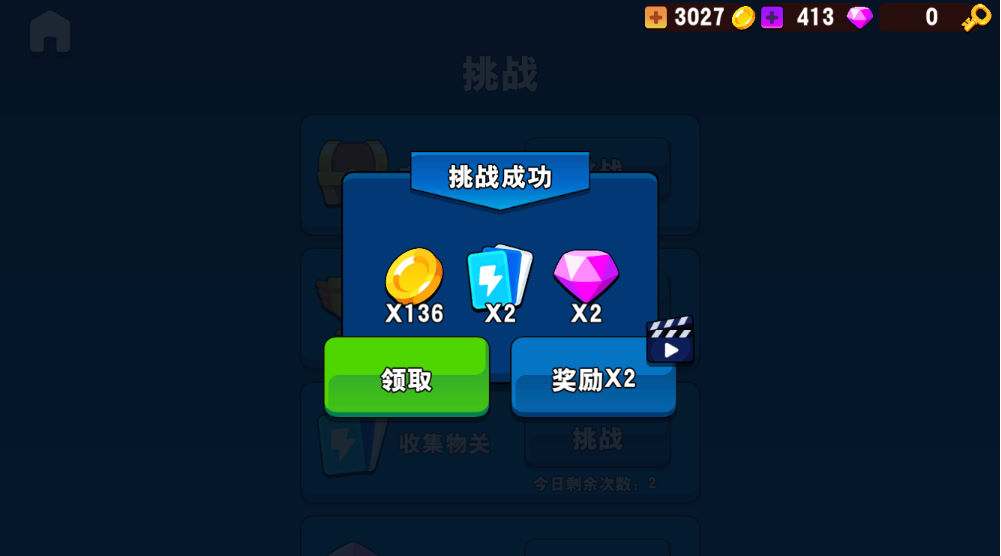Double the rewards with 奖励X2
Screen dimensions: 1001x556
tap(593, 378)
